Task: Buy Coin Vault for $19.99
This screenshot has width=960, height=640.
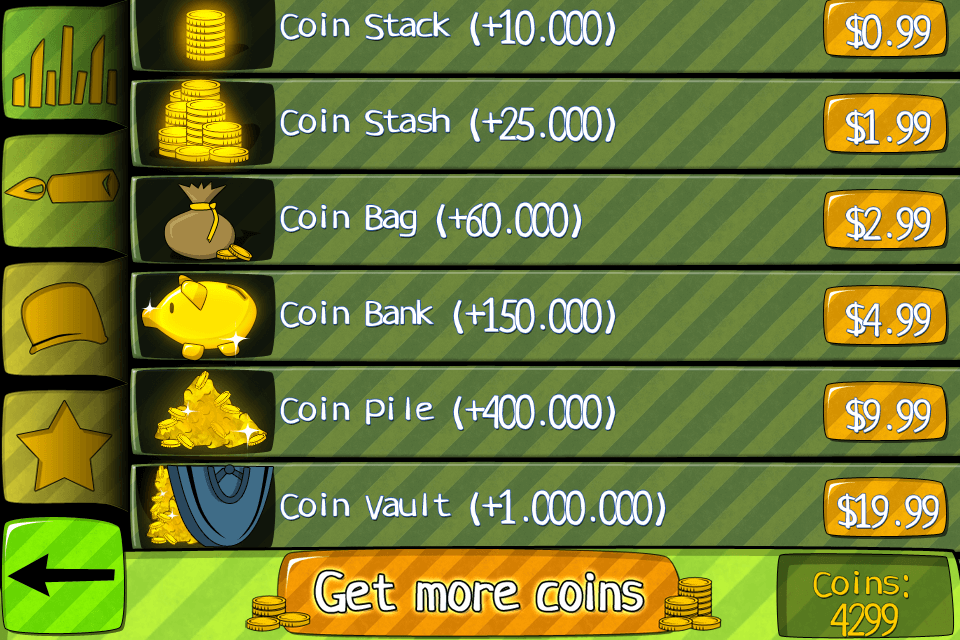Action: 885,508
